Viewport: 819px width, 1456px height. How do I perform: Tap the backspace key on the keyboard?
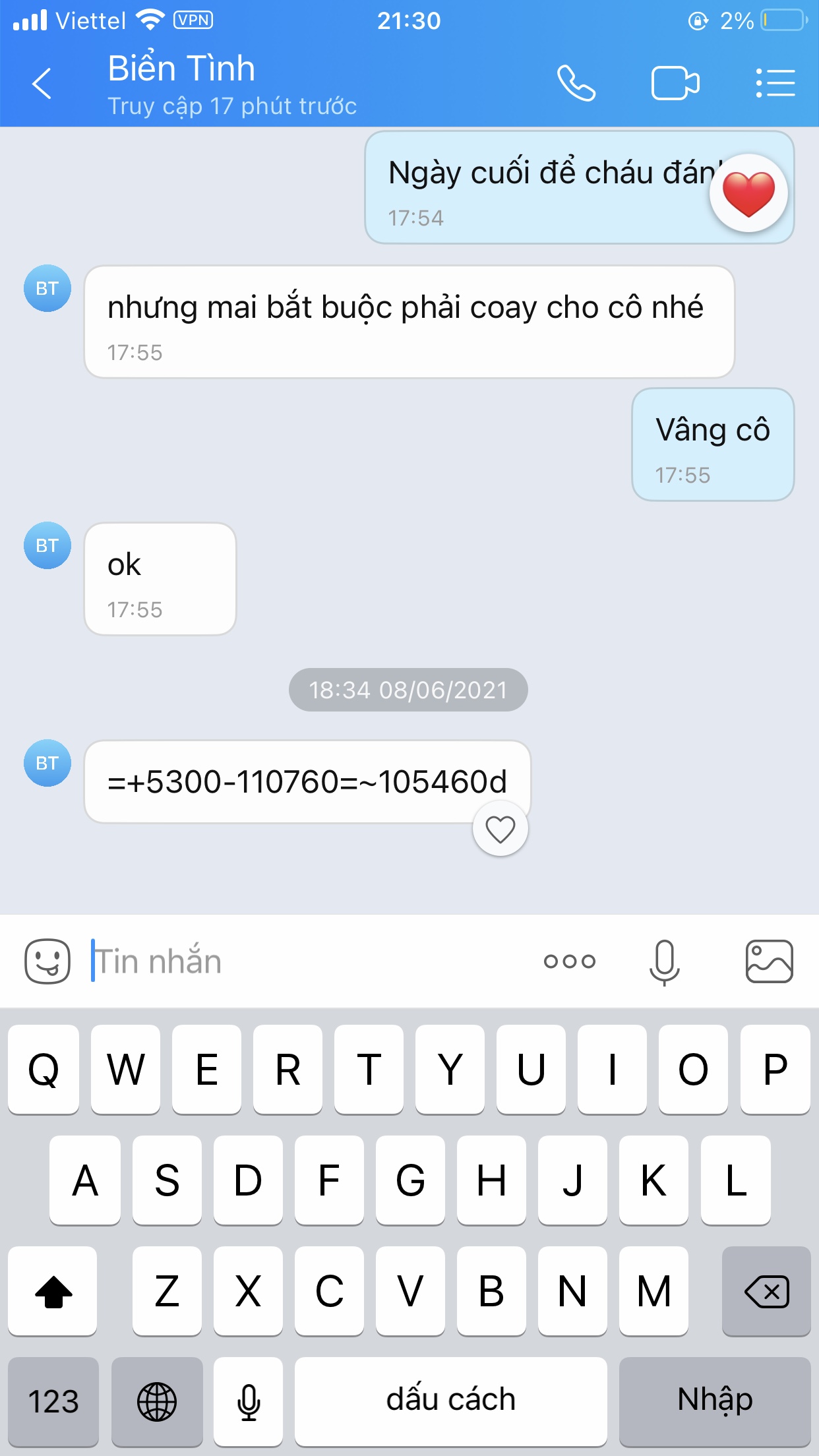tap(766, 1291)
